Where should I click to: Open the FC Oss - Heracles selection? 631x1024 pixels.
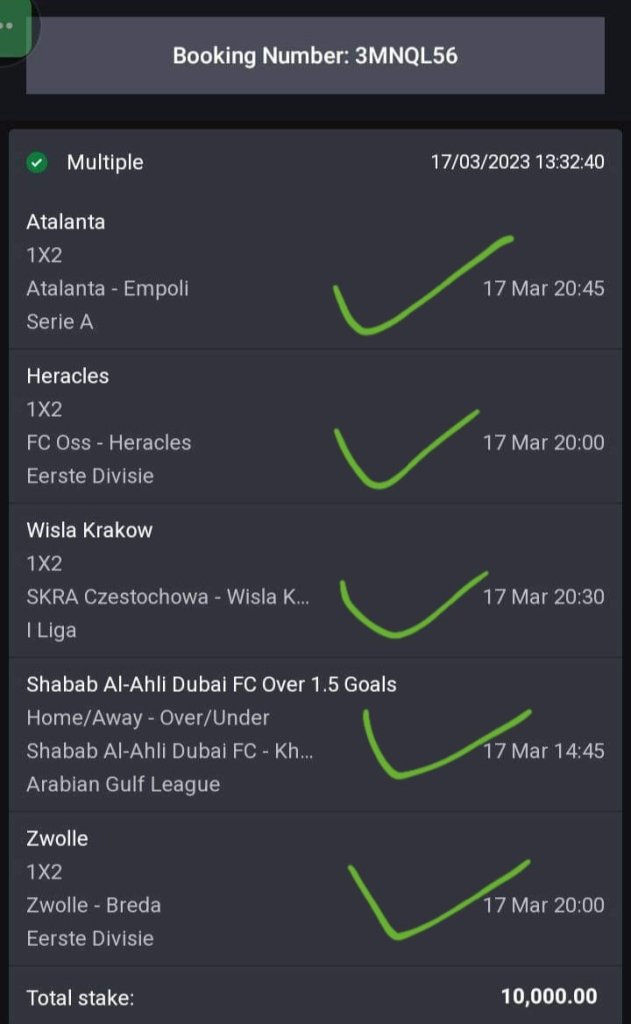[316, 426]
